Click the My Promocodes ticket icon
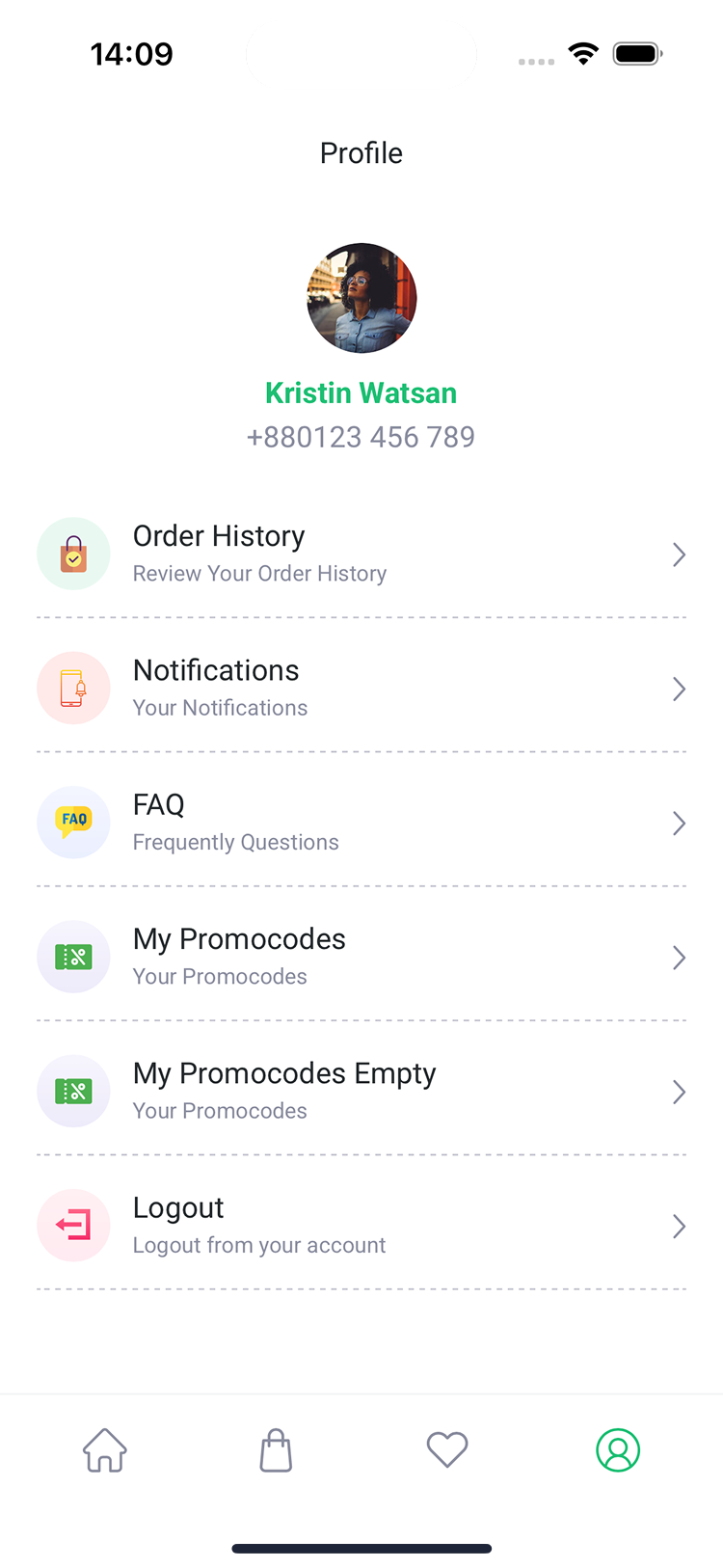The image size is (723, 1568). click(73, 957)
